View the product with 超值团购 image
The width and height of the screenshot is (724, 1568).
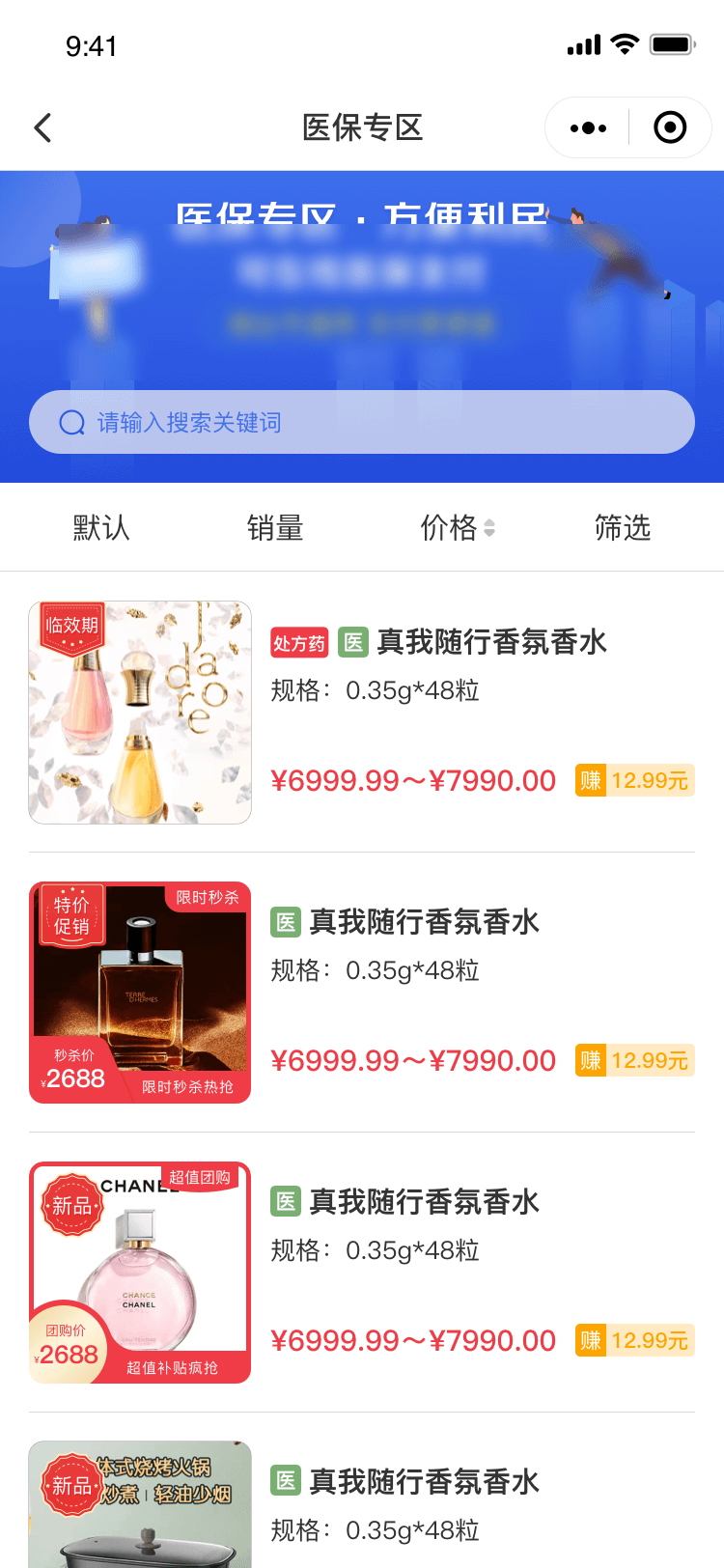click(140, 1273)
